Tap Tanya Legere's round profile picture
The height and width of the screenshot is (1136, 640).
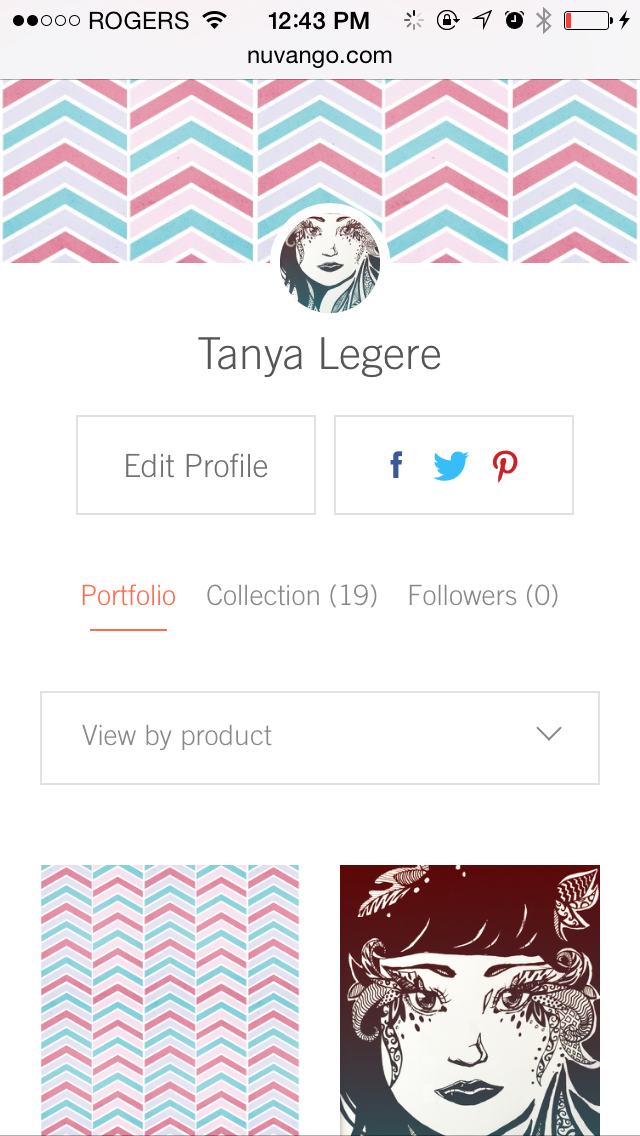330,263
